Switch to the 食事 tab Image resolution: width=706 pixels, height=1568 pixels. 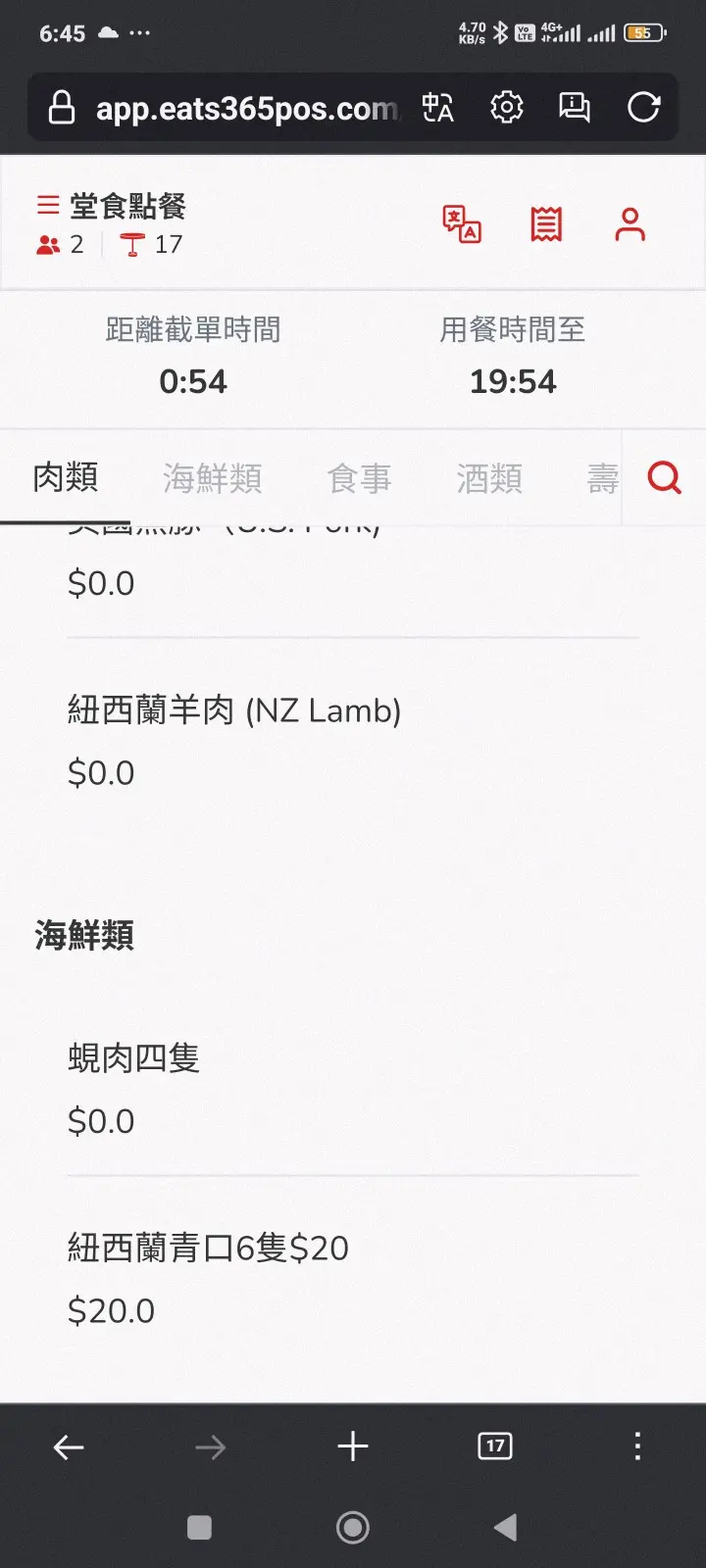(359, 478)
